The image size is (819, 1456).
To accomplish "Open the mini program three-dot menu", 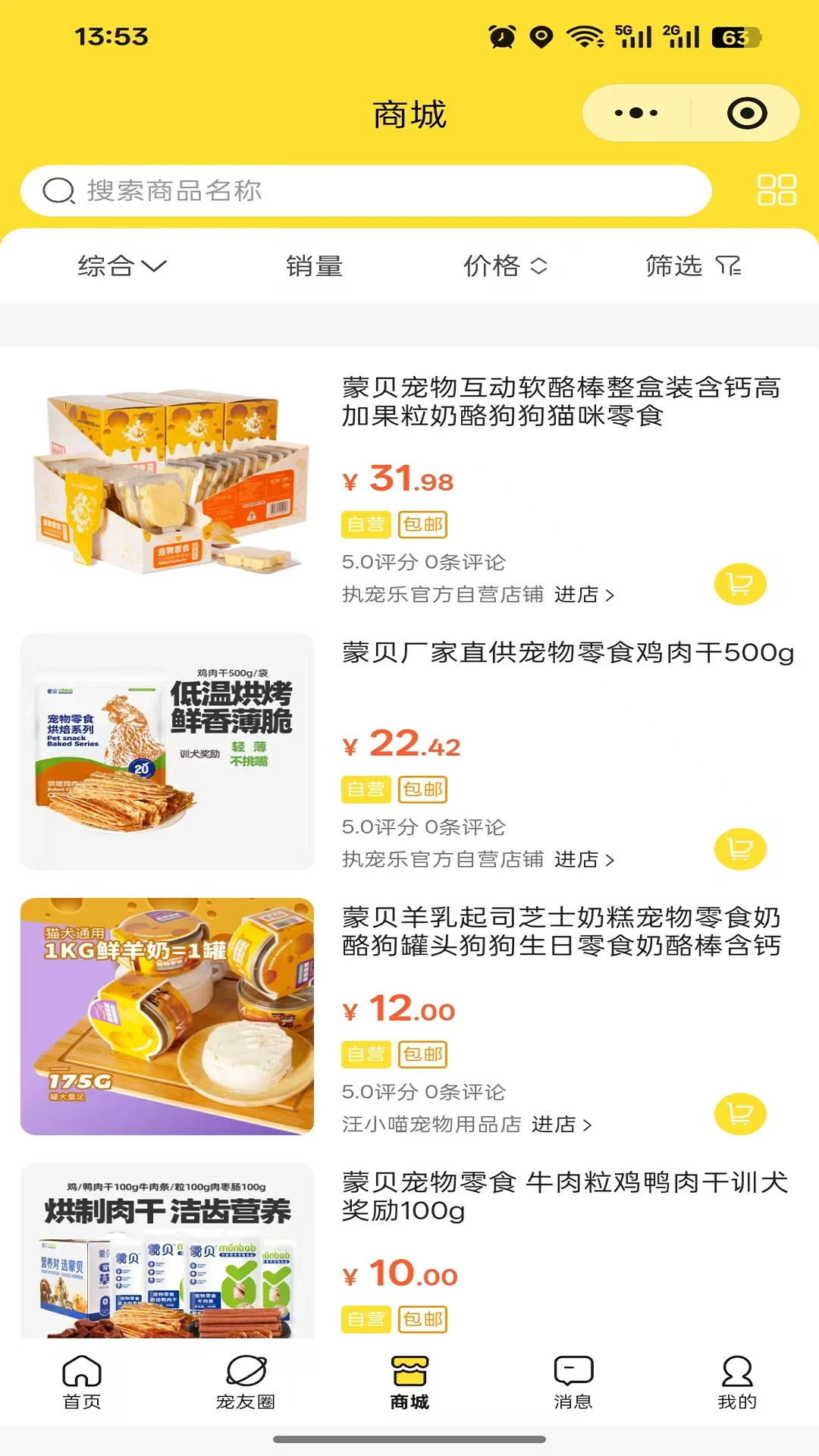I will coord(635,114).
